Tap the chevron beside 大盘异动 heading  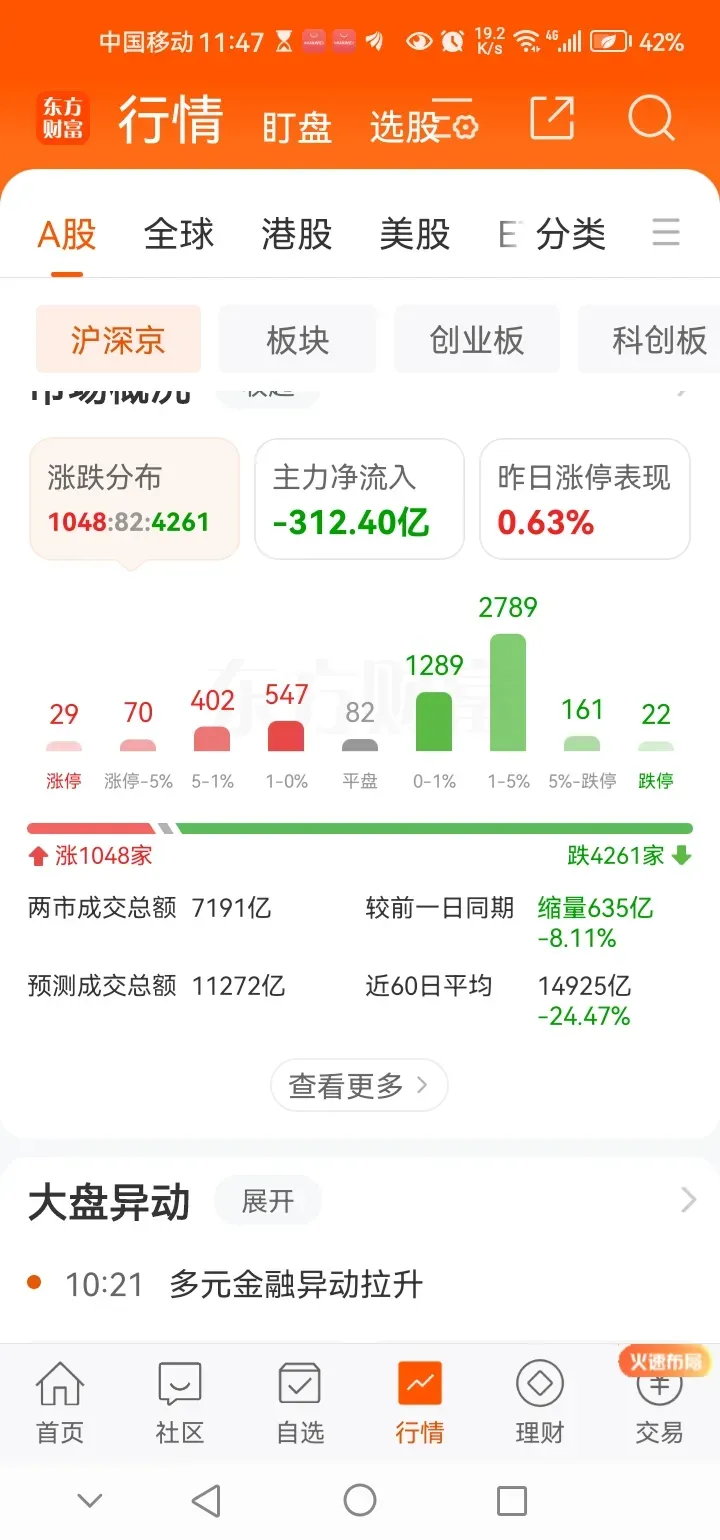[686, 1200]
